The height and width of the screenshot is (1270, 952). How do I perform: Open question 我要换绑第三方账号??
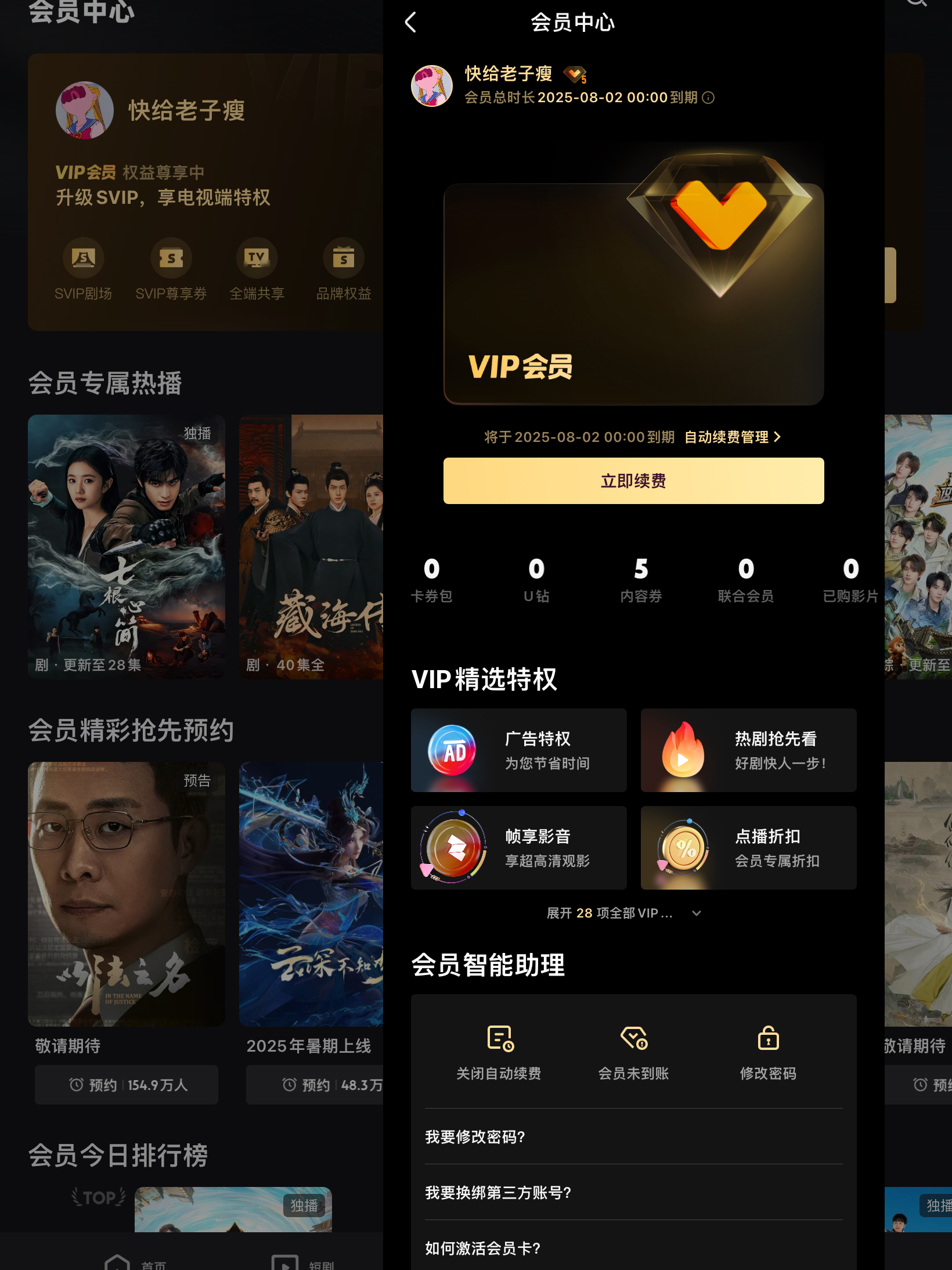pyautogui.click(x=633, y=1192)
